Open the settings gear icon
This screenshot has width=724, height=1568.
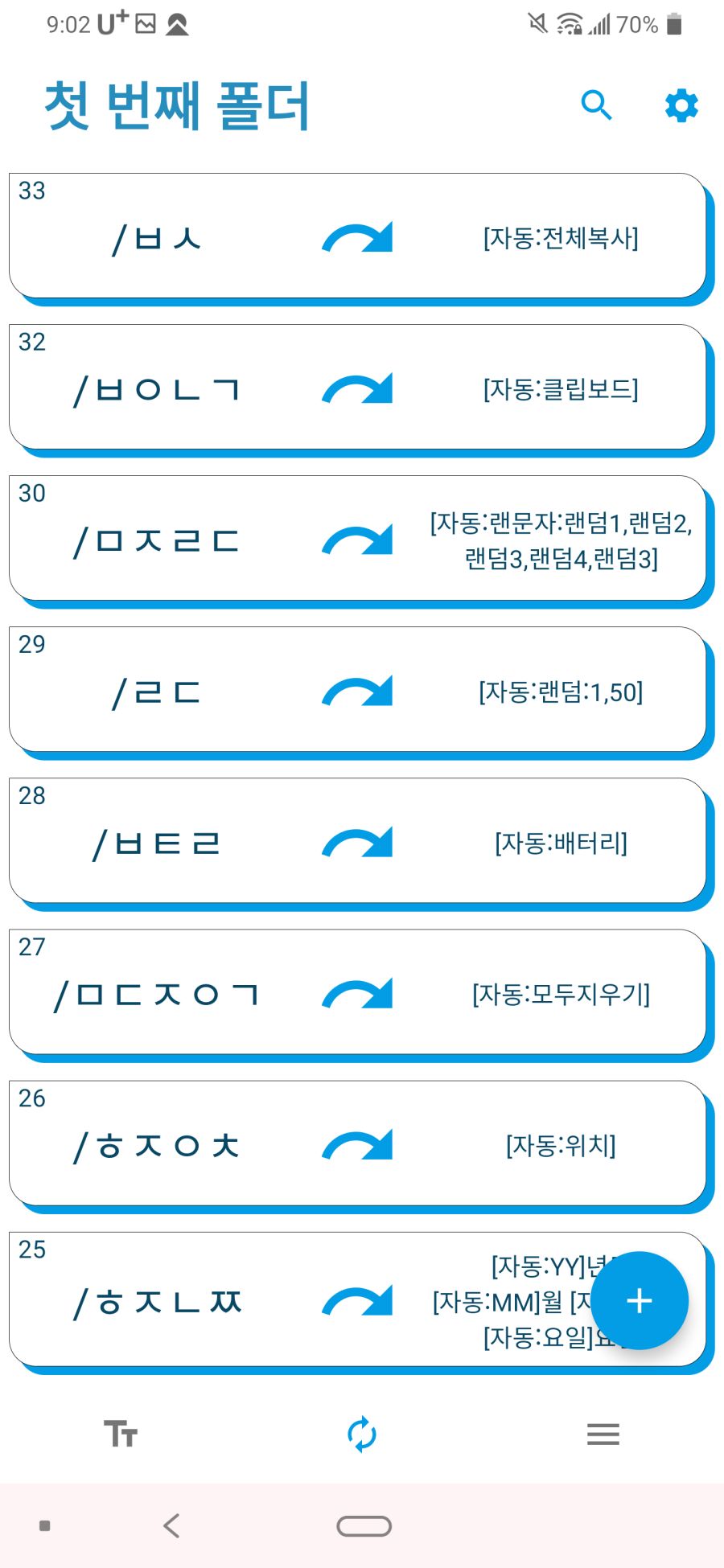tap(680, 105)
